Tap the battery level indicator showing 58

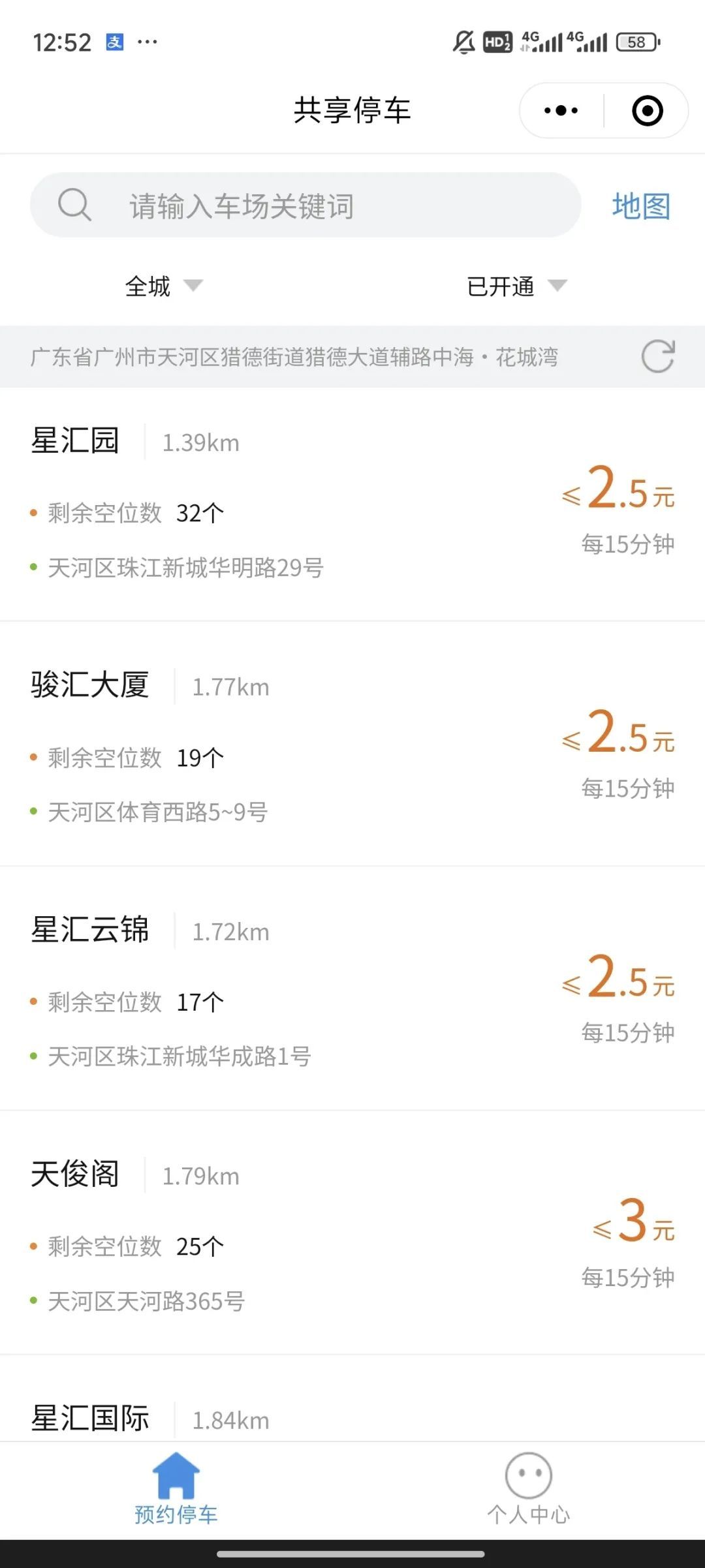(x=636, y=41)
